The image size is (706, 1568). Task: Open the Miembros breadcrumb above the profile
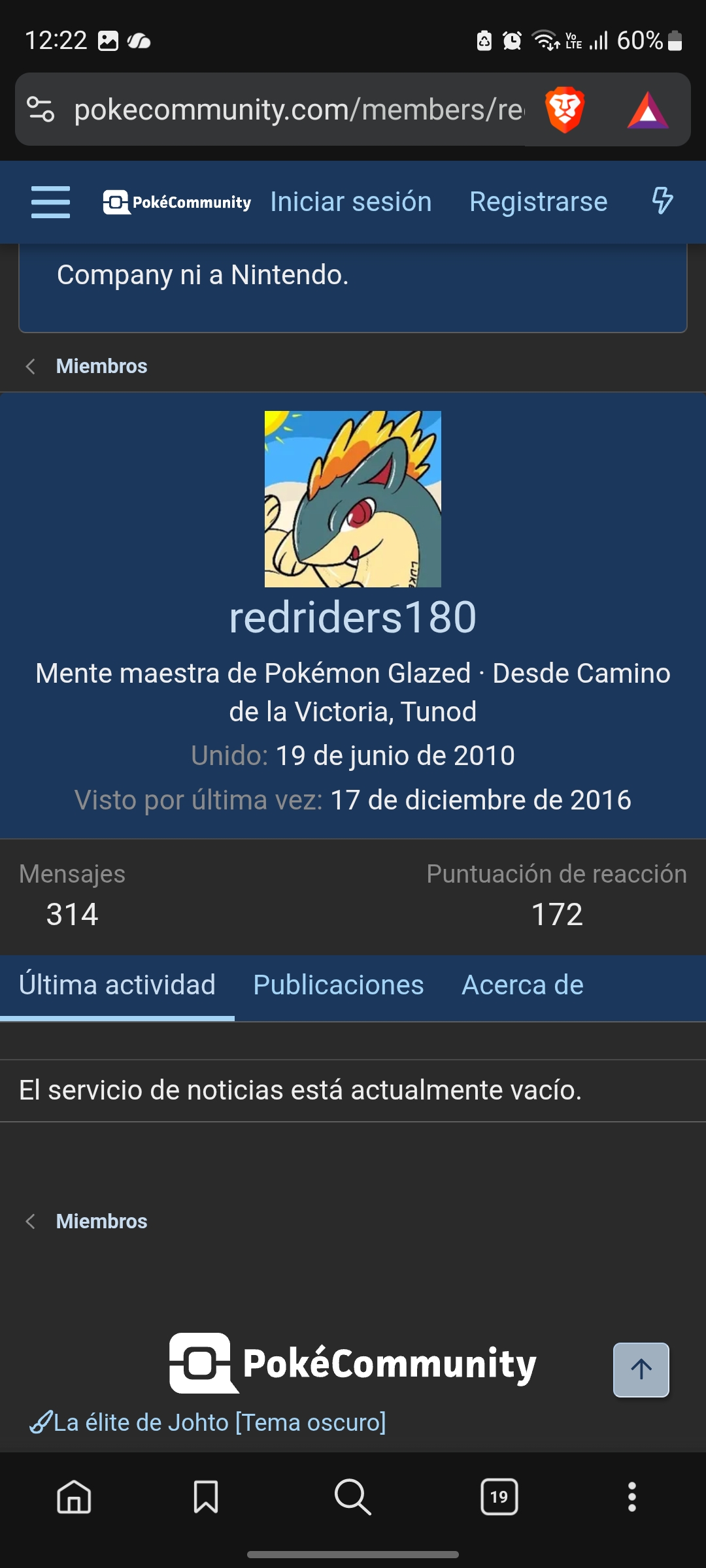(x=101, y=366)
